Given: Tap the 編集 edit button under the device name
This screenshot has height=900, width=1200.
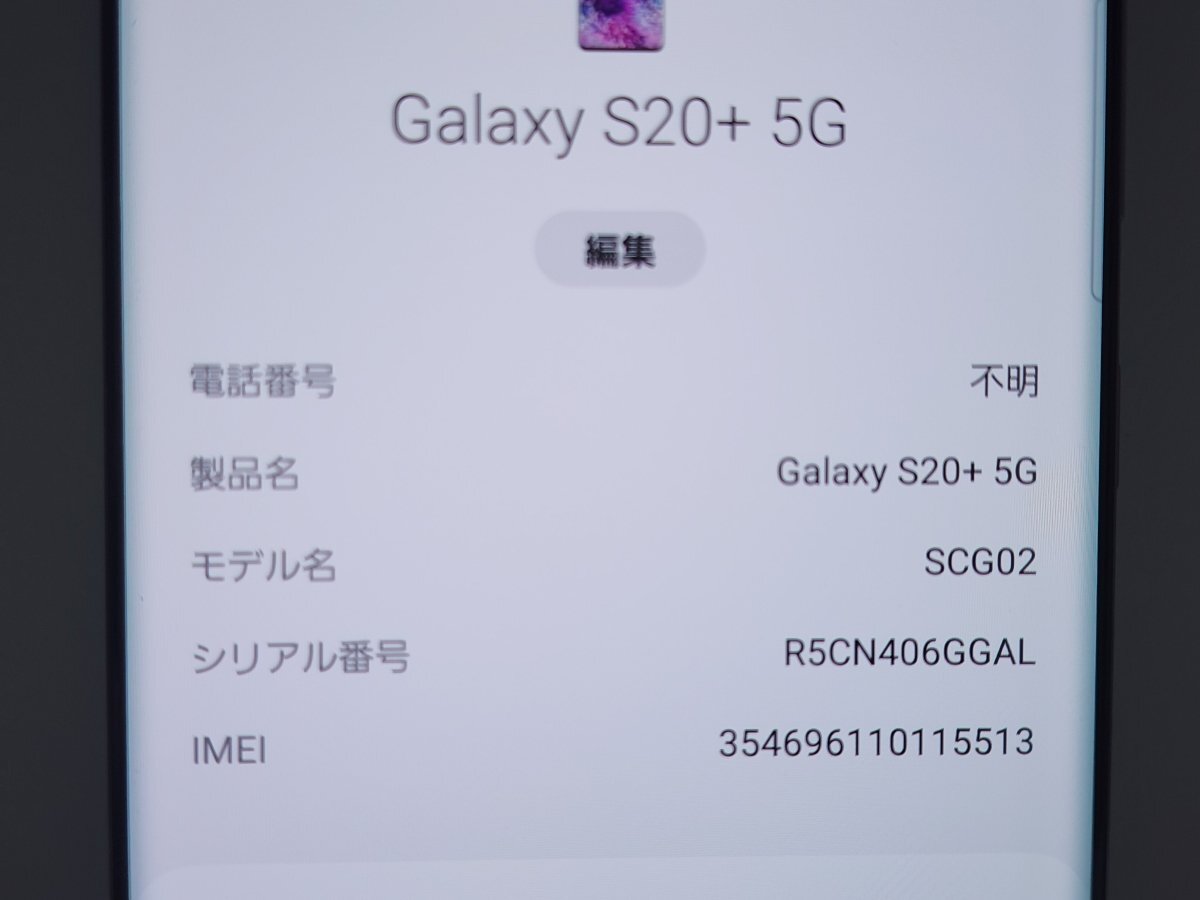Looking at the screenshot, I should pyautogui.click(x=620, y=251).
